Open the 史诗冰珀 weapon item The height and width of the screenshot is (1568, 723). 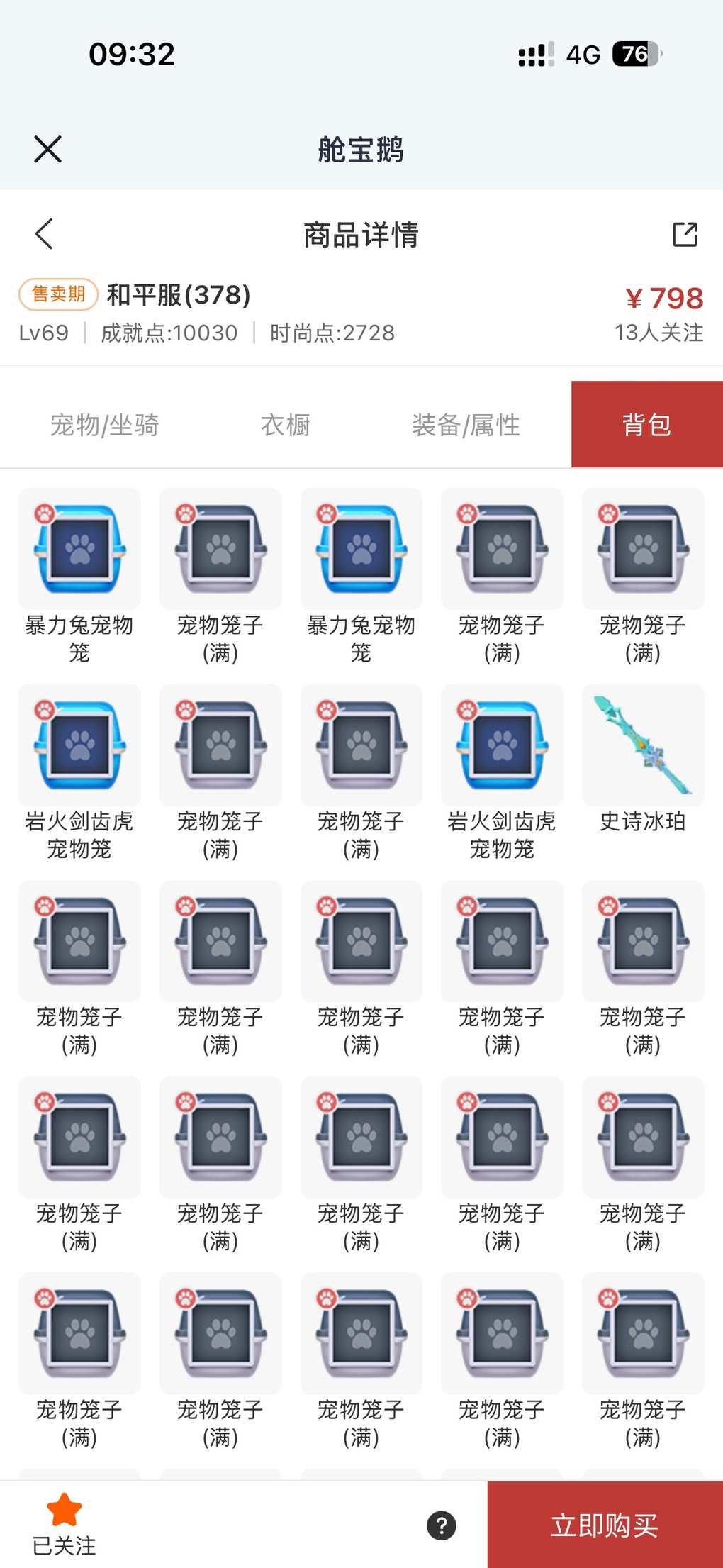click(643, 746)
